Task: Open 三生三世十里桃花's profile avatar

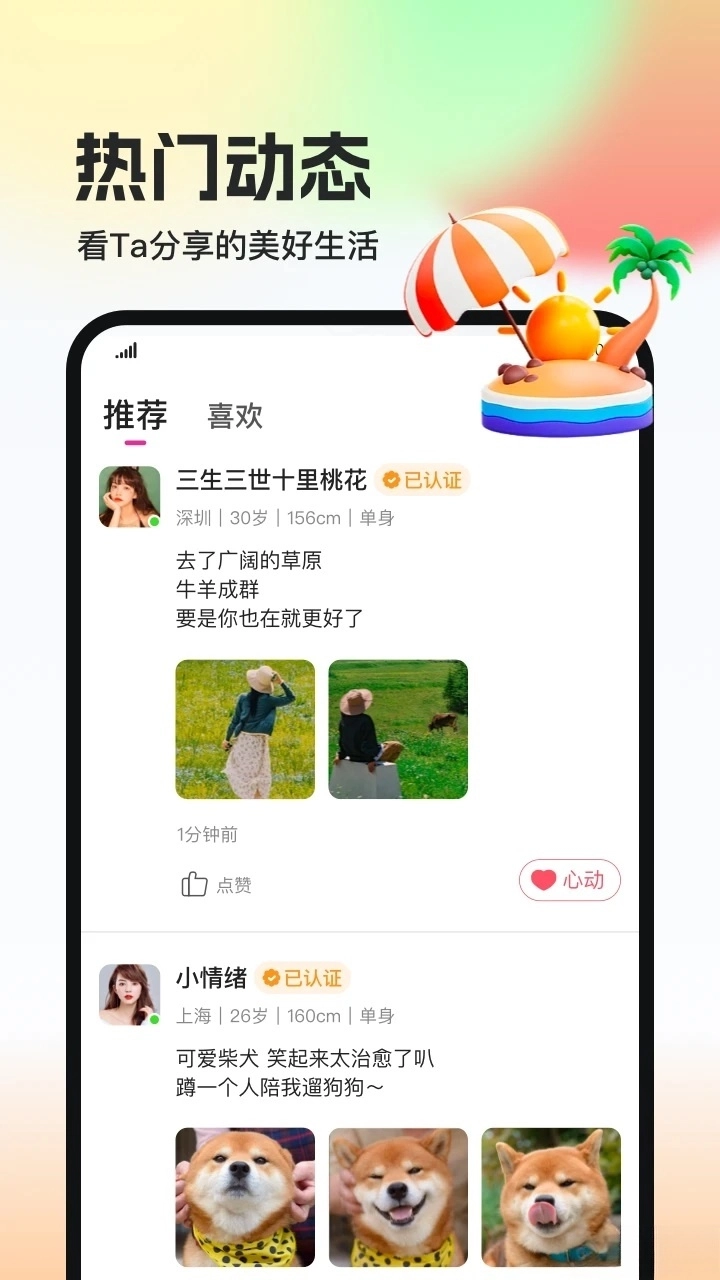Action: 128,495
